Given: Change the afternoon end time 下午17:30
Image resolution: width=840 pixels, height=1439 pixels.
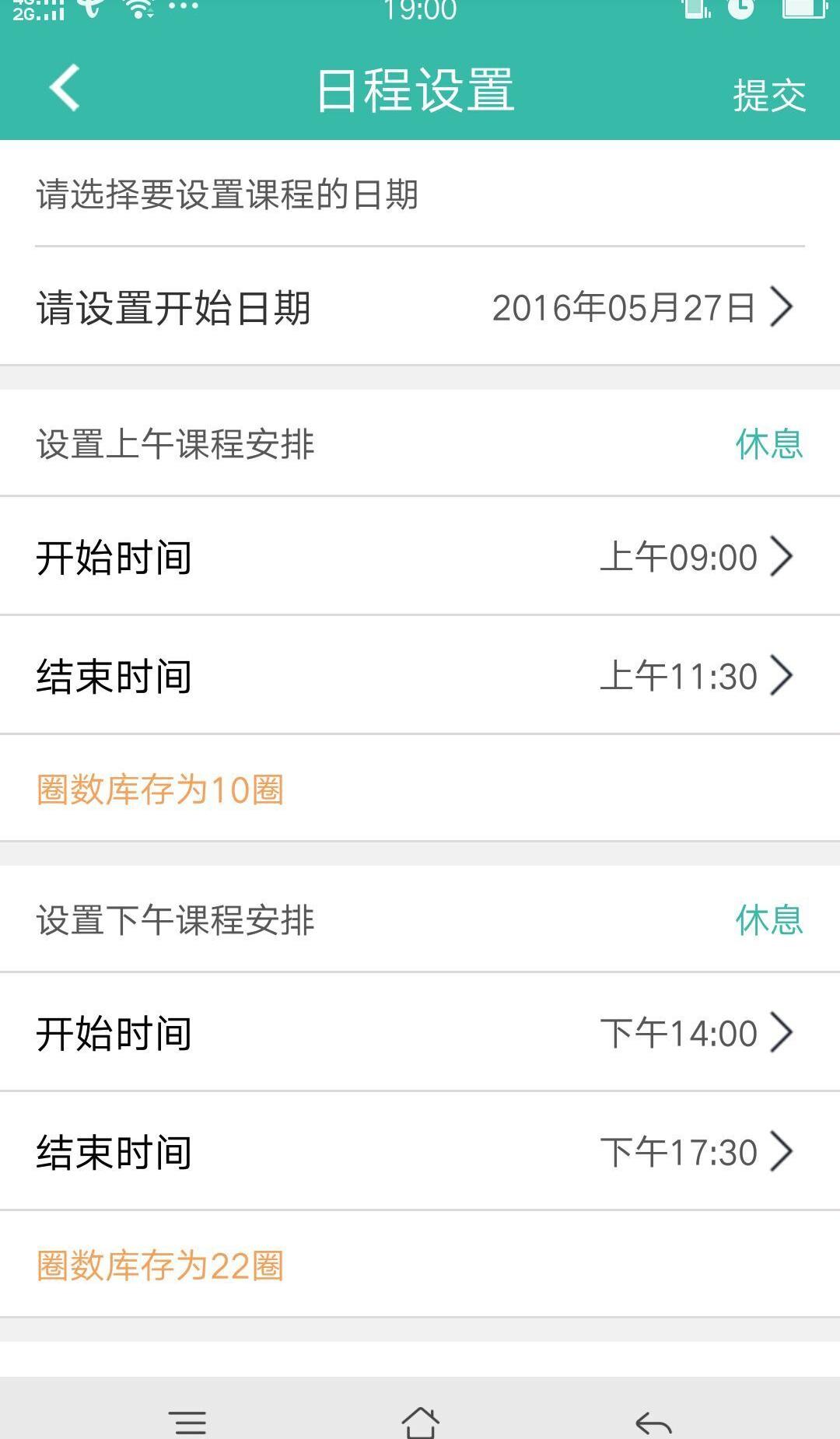Looking at the screenshot, I should click(x=420, y=1151).
